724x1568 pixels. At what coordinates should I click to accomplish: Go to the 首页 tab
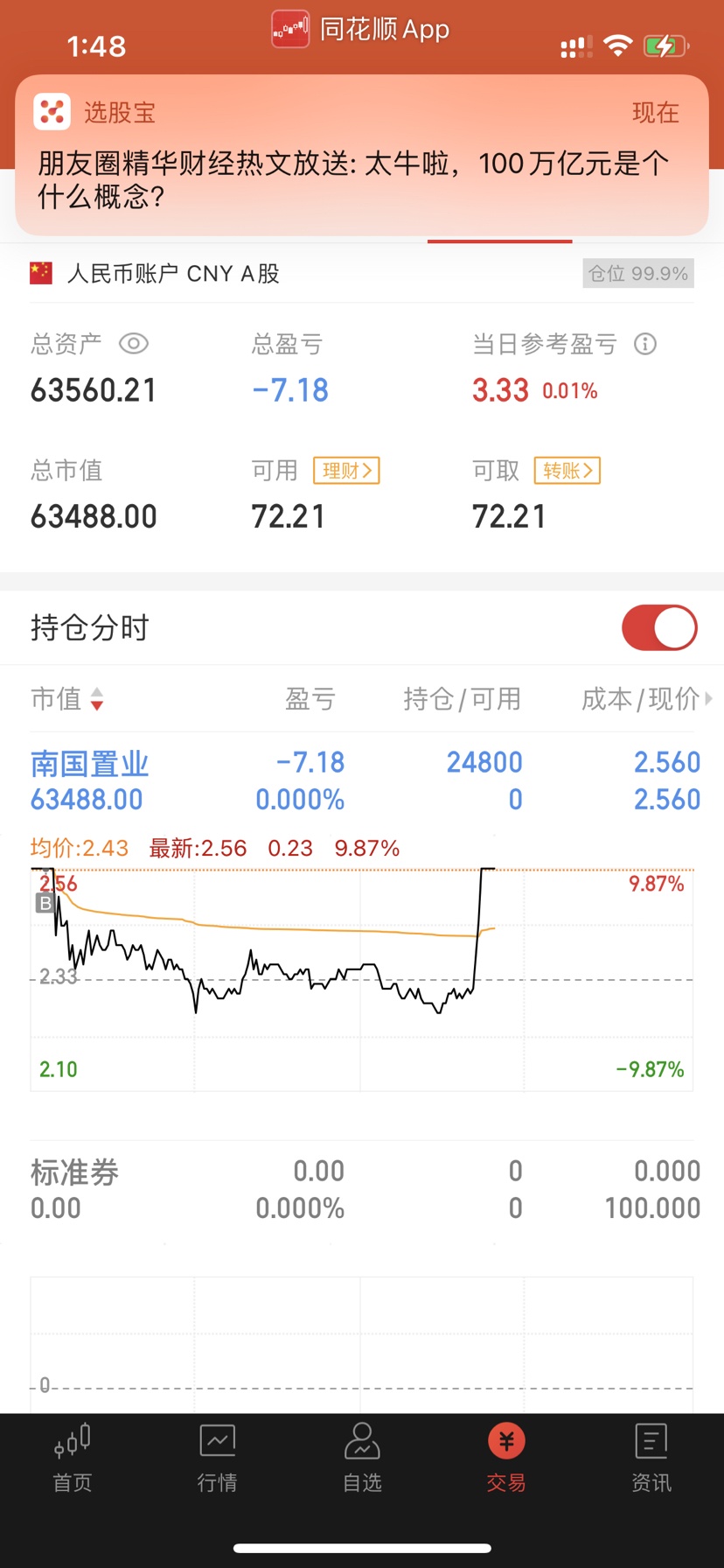tap(73, 1458)
